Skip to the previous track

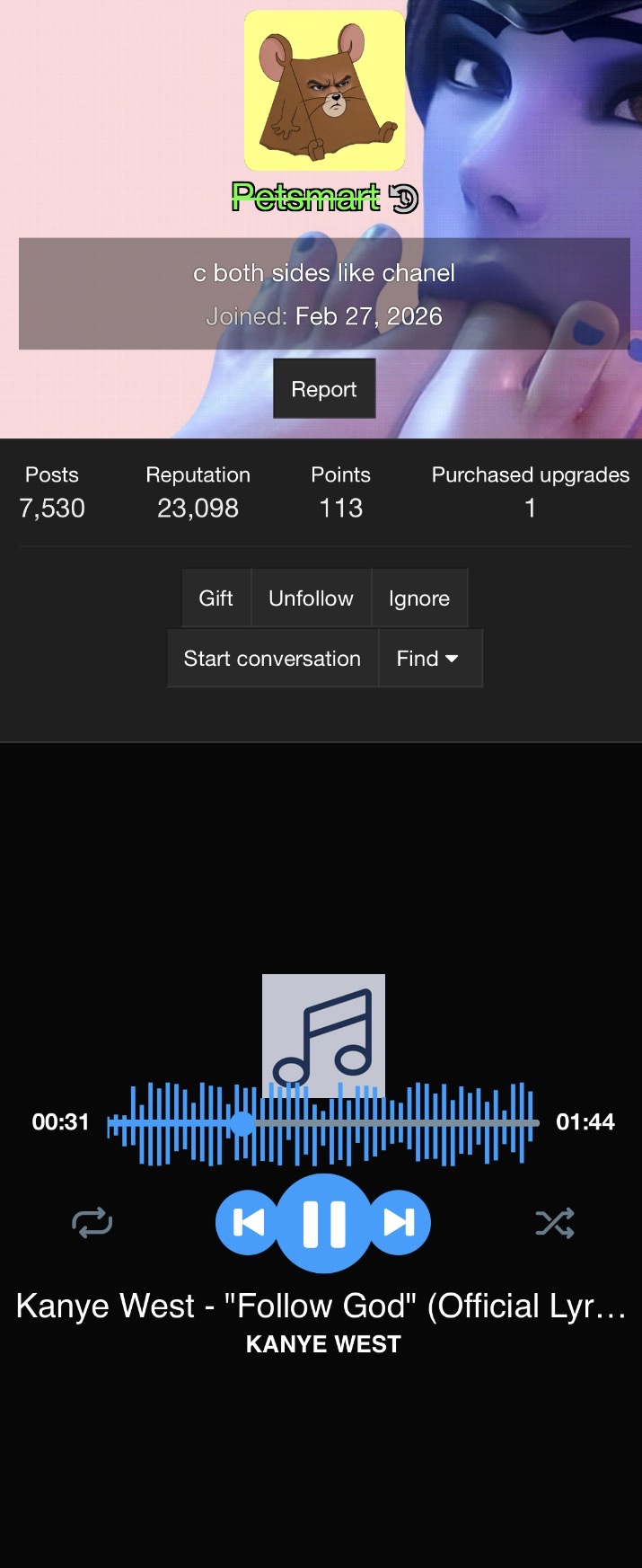(x=247, y=1223)
